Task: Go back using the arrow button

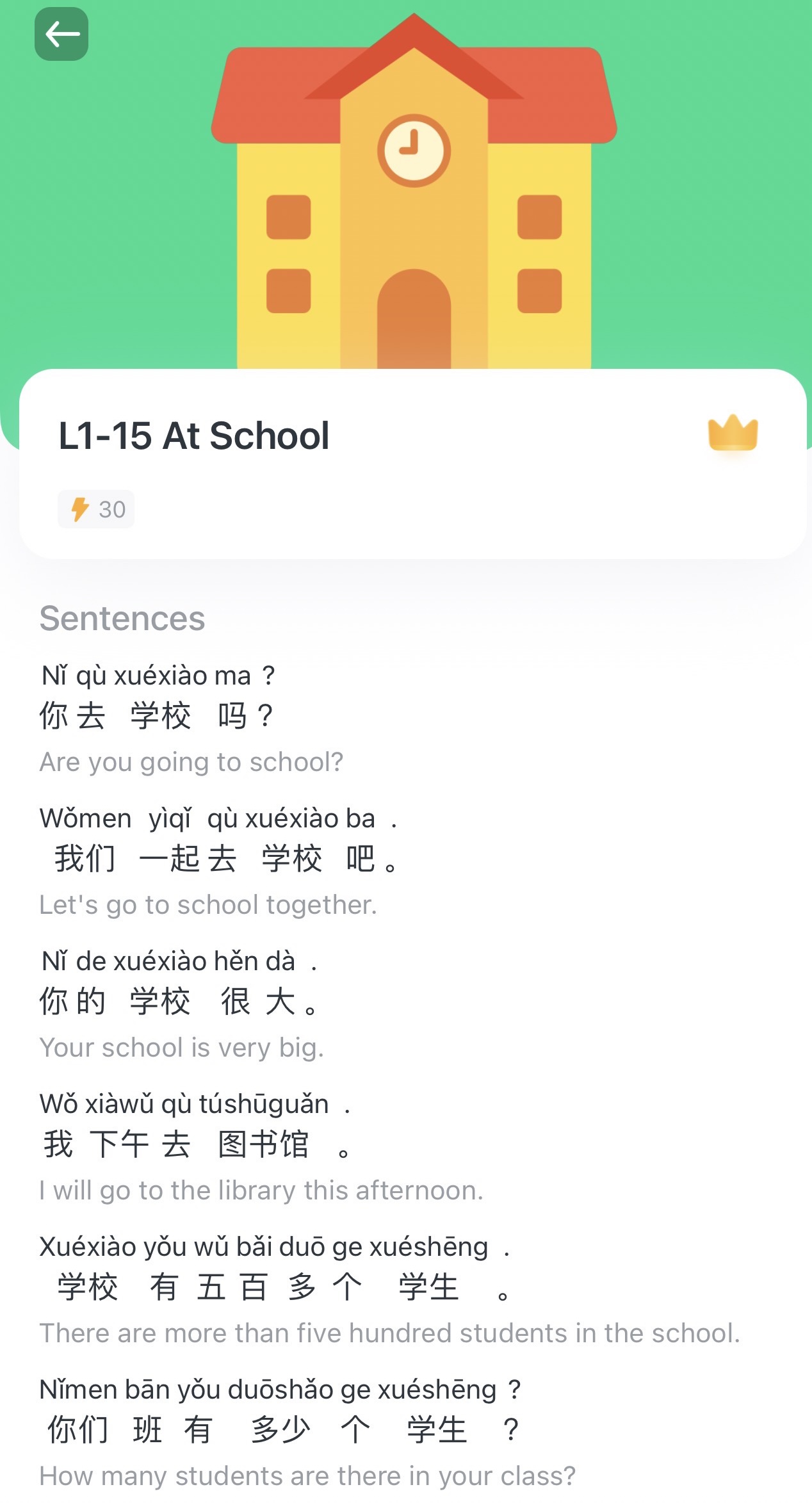Action: [x=61, y=34]
